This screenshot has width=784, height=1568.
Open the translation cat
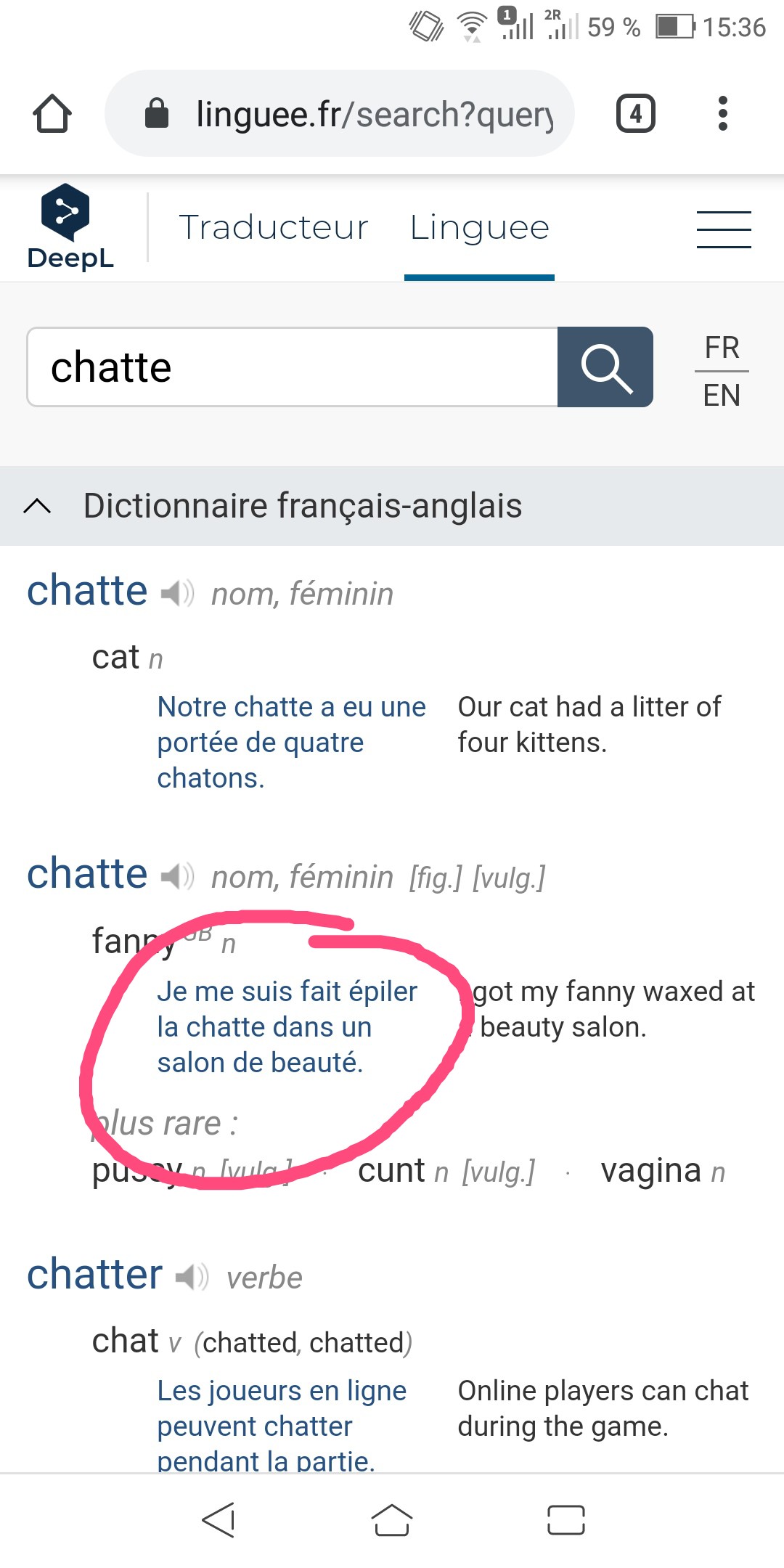pos(115,658)
